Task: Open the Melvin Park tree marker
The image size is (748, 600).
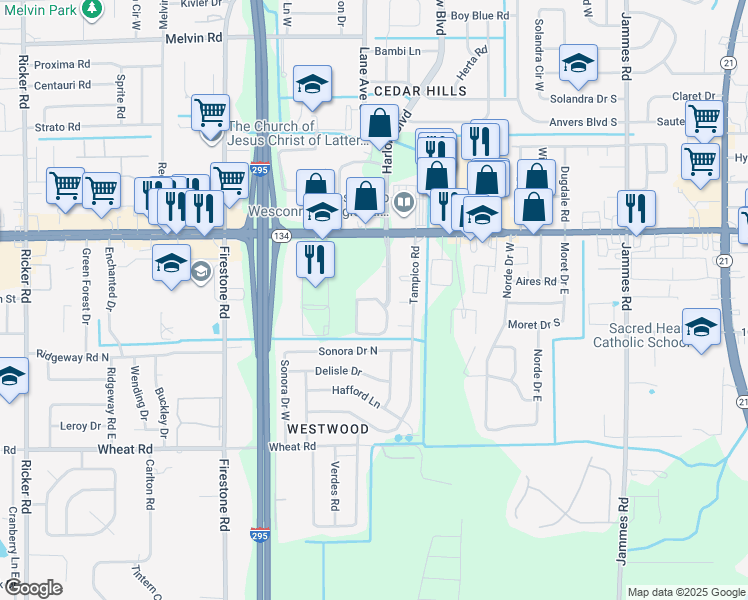Action: coord(91,8)
